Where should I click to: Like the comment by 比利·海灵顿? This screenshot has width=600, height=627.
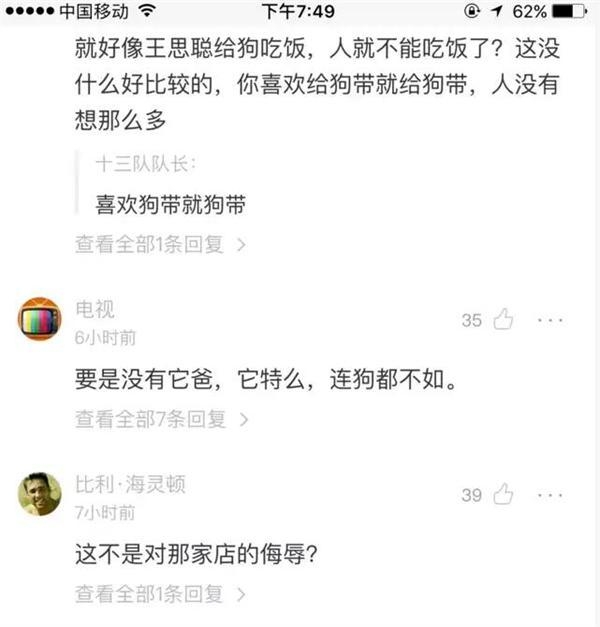click(503, 494)
